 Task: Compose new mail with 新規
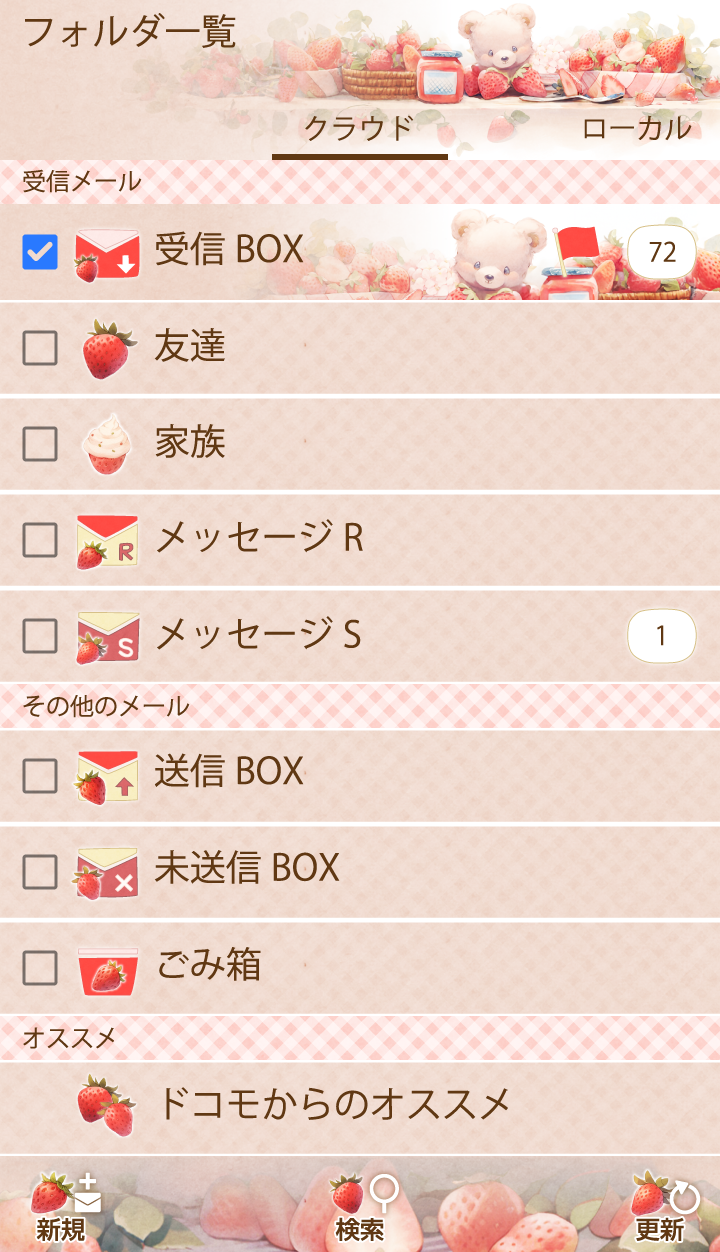(x=62, y=1208)
